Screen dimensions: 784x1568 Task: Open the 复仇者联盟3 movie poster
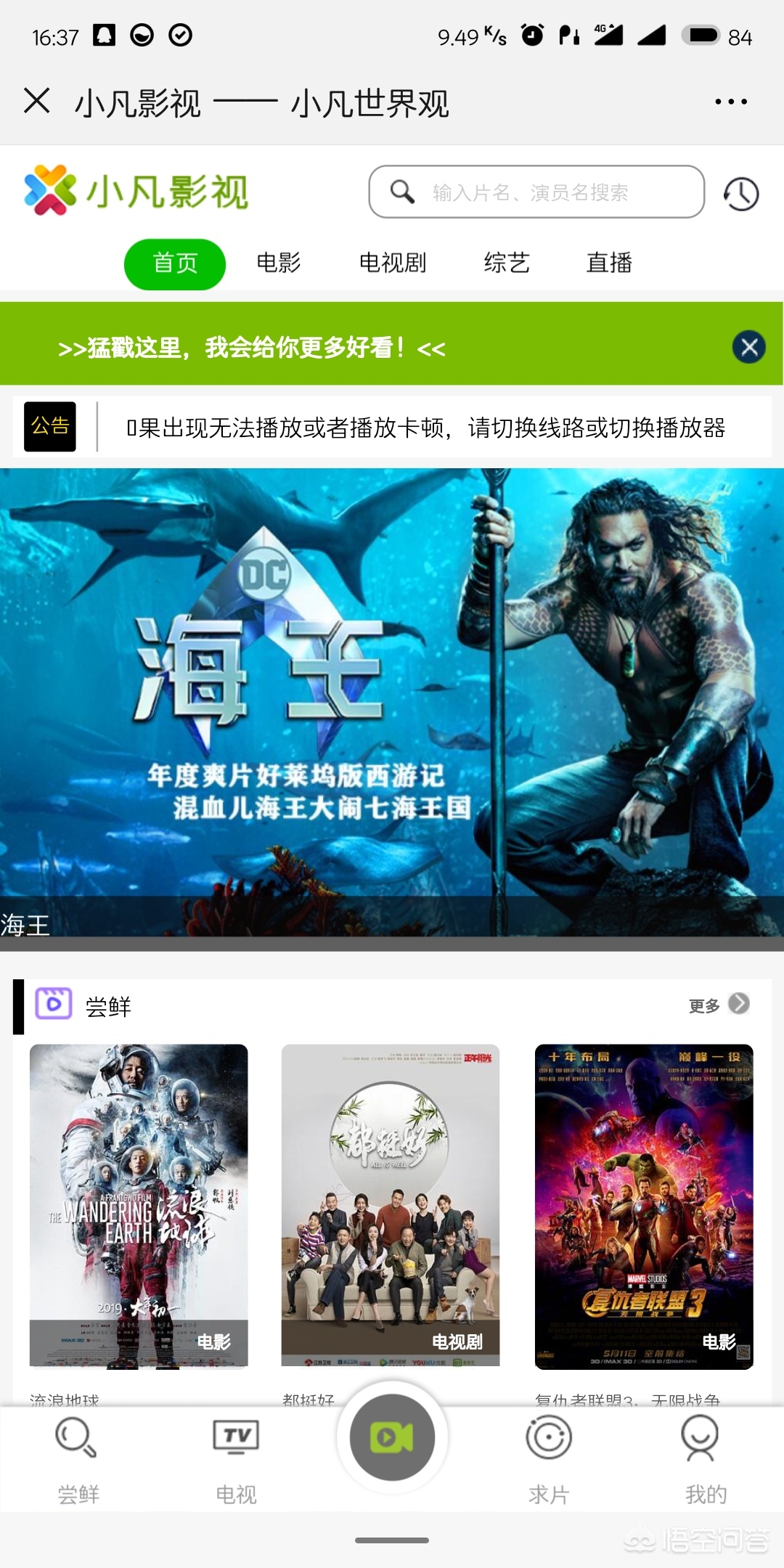tap(644, 1206)
